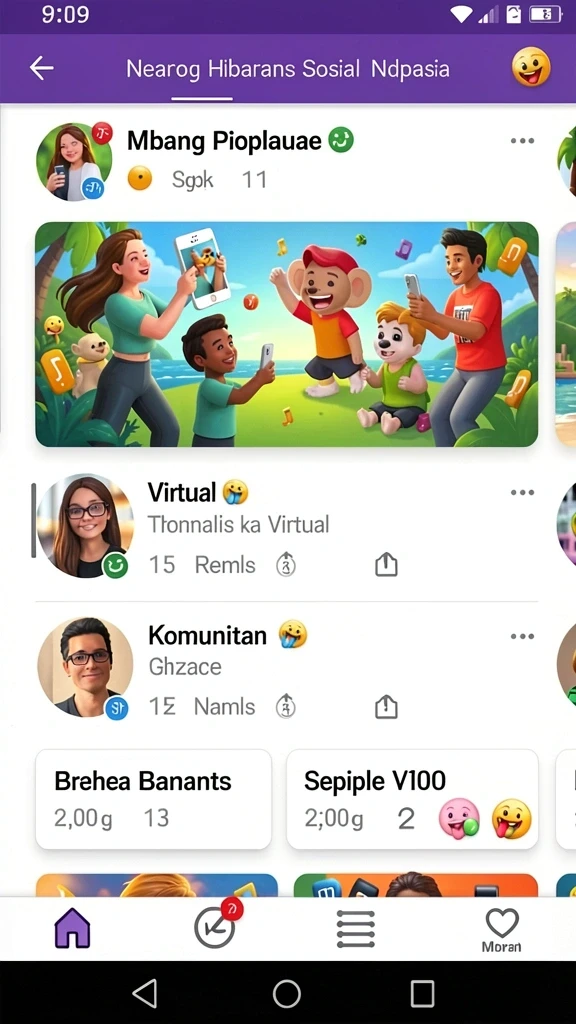
Task: Open the cartoon beach post image
Action: 287,334
